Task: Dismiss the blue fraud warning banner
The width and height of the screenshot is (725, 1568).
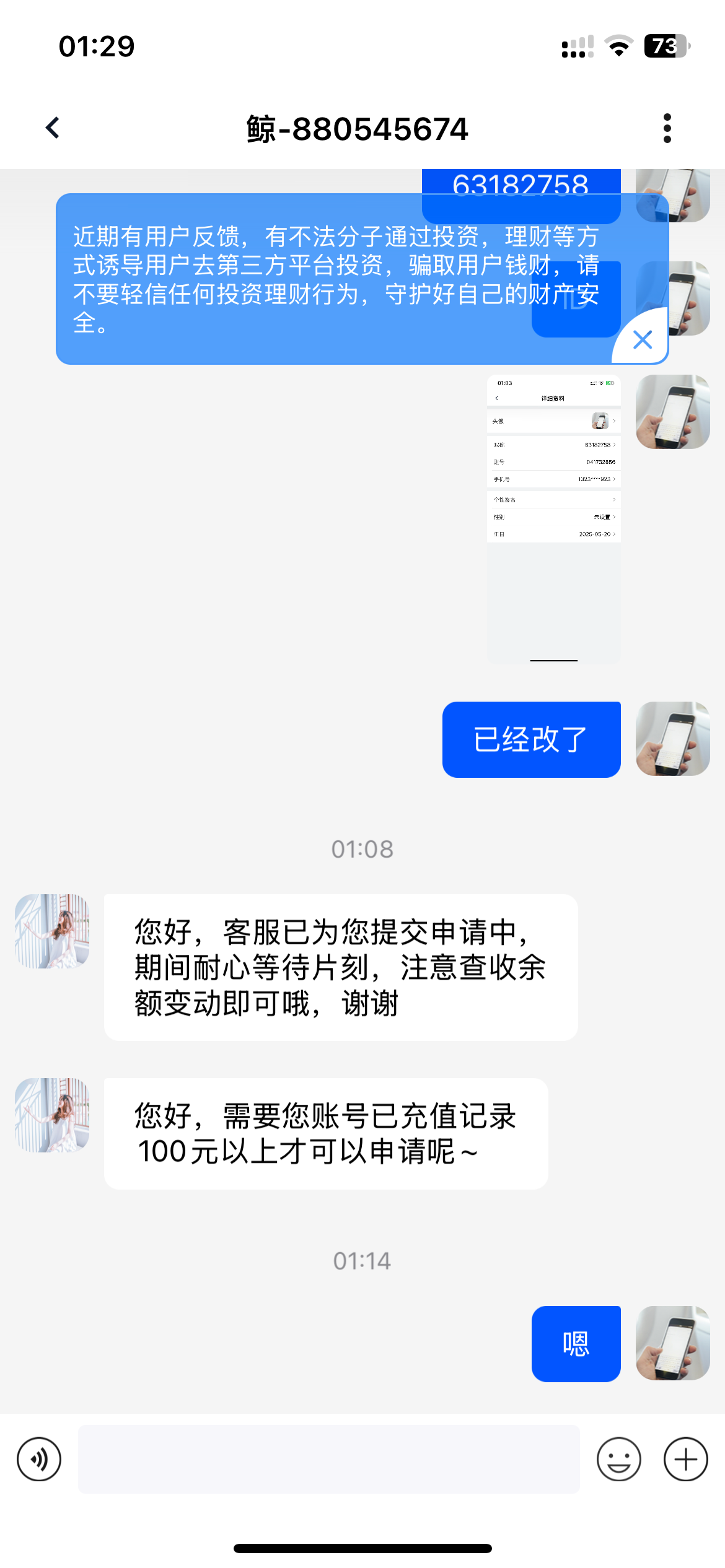Action: [x=643, y=339]
